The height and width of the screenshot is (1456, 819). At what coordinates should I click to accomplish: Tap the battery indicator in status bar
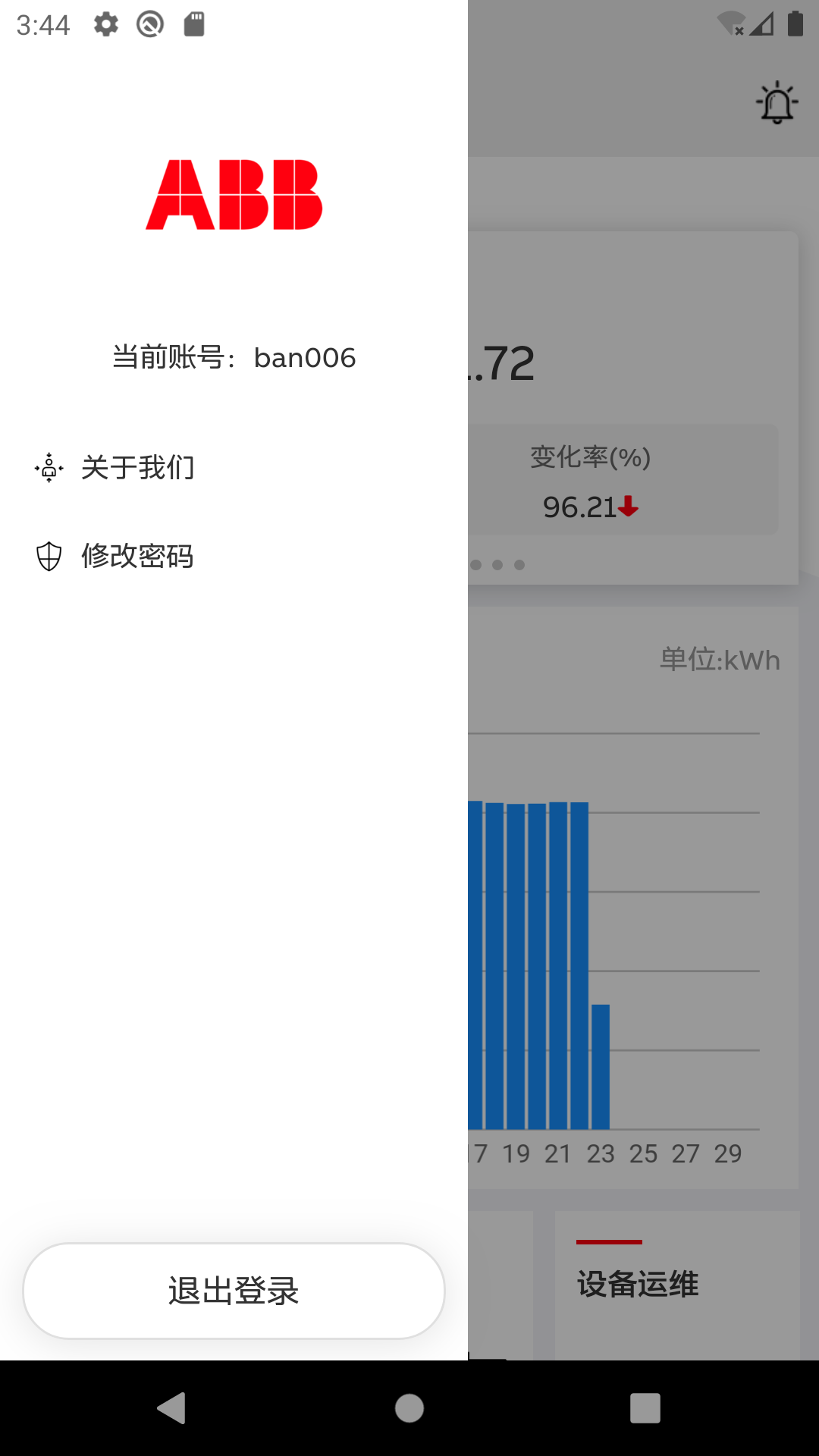click(797, 24)
